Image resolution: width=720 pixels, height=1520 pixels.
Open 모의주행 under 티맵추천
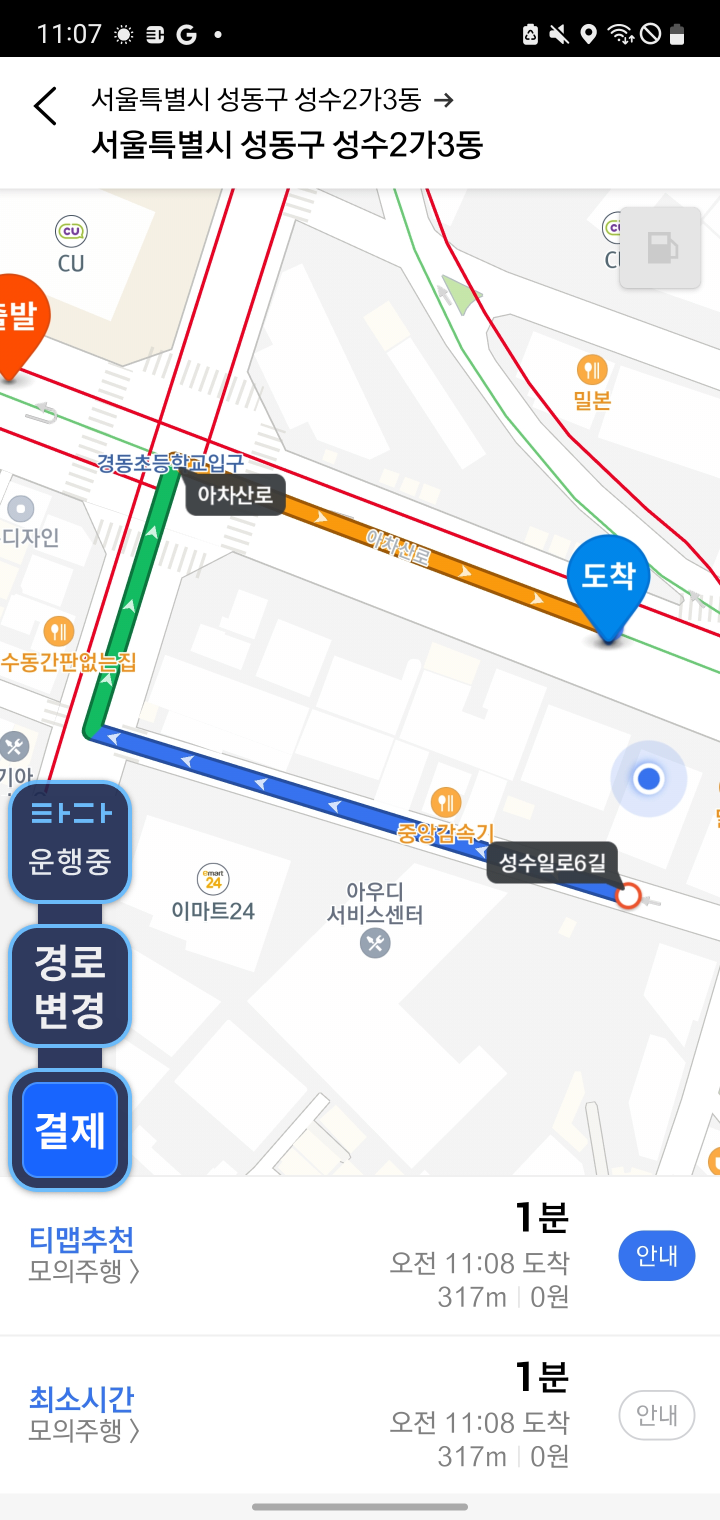point(84,1272)
